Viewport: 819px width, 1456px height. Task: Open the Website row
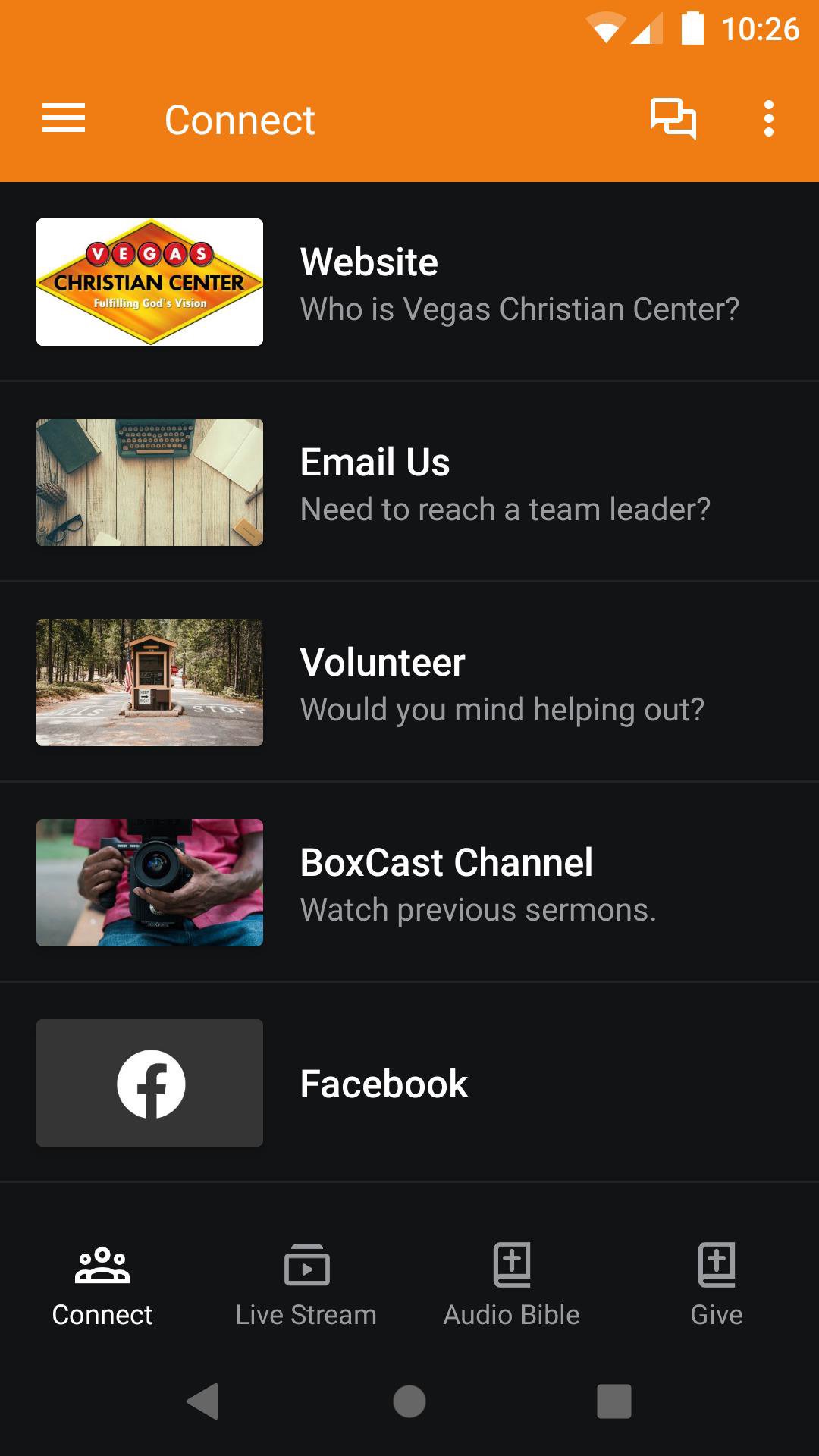(x=409, y=282)
